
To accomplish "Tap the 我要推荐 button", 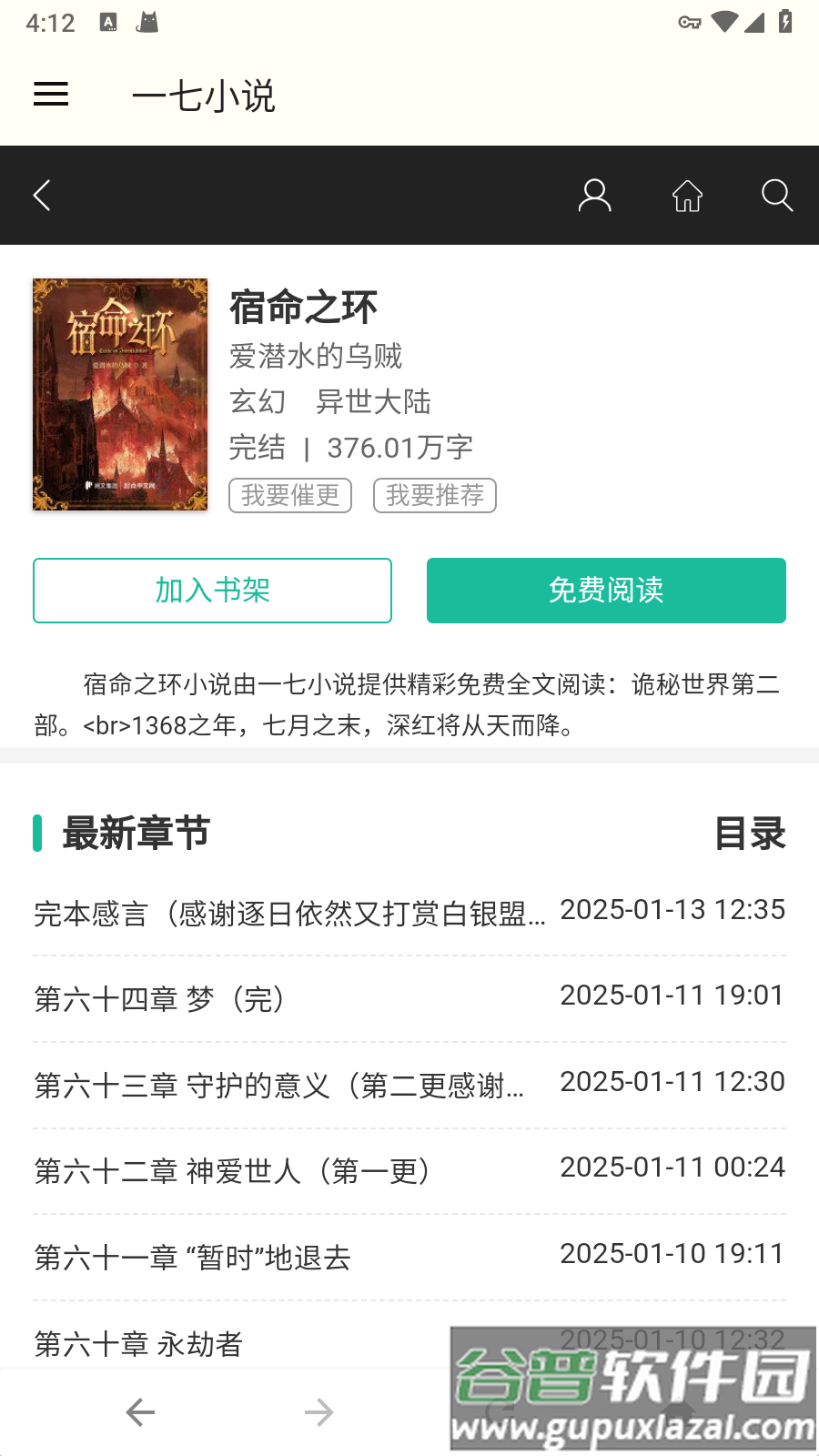I will 435,495.
